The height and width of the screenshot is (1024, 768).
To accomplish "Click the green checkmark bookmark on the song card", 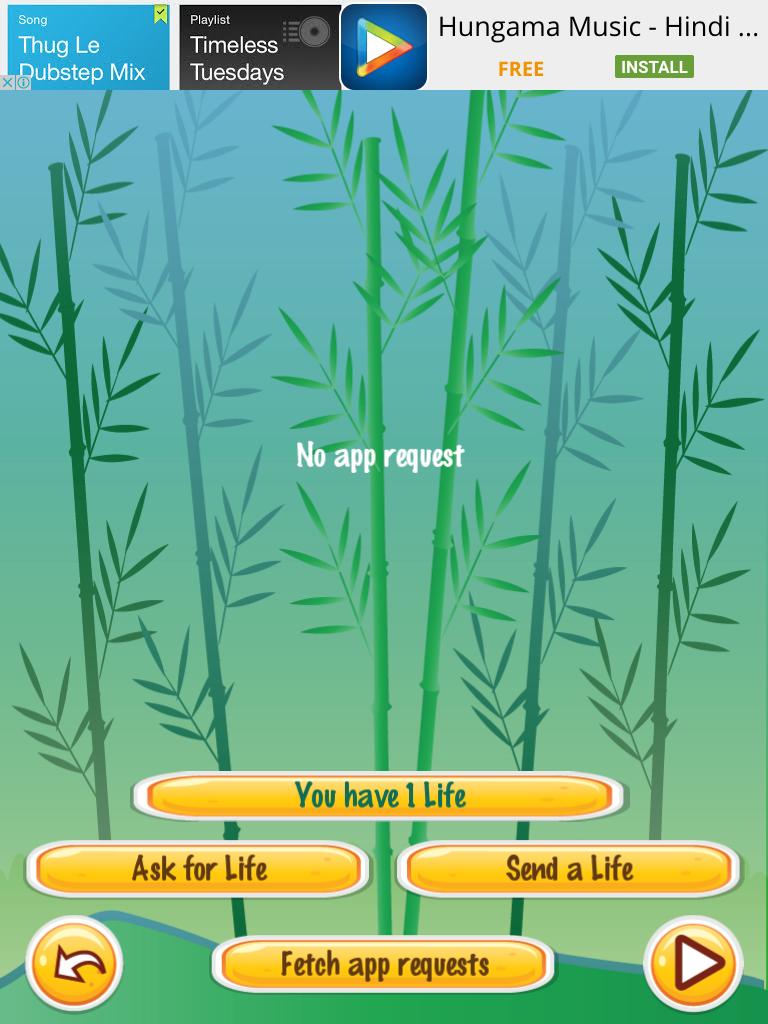I will point(158,12).
